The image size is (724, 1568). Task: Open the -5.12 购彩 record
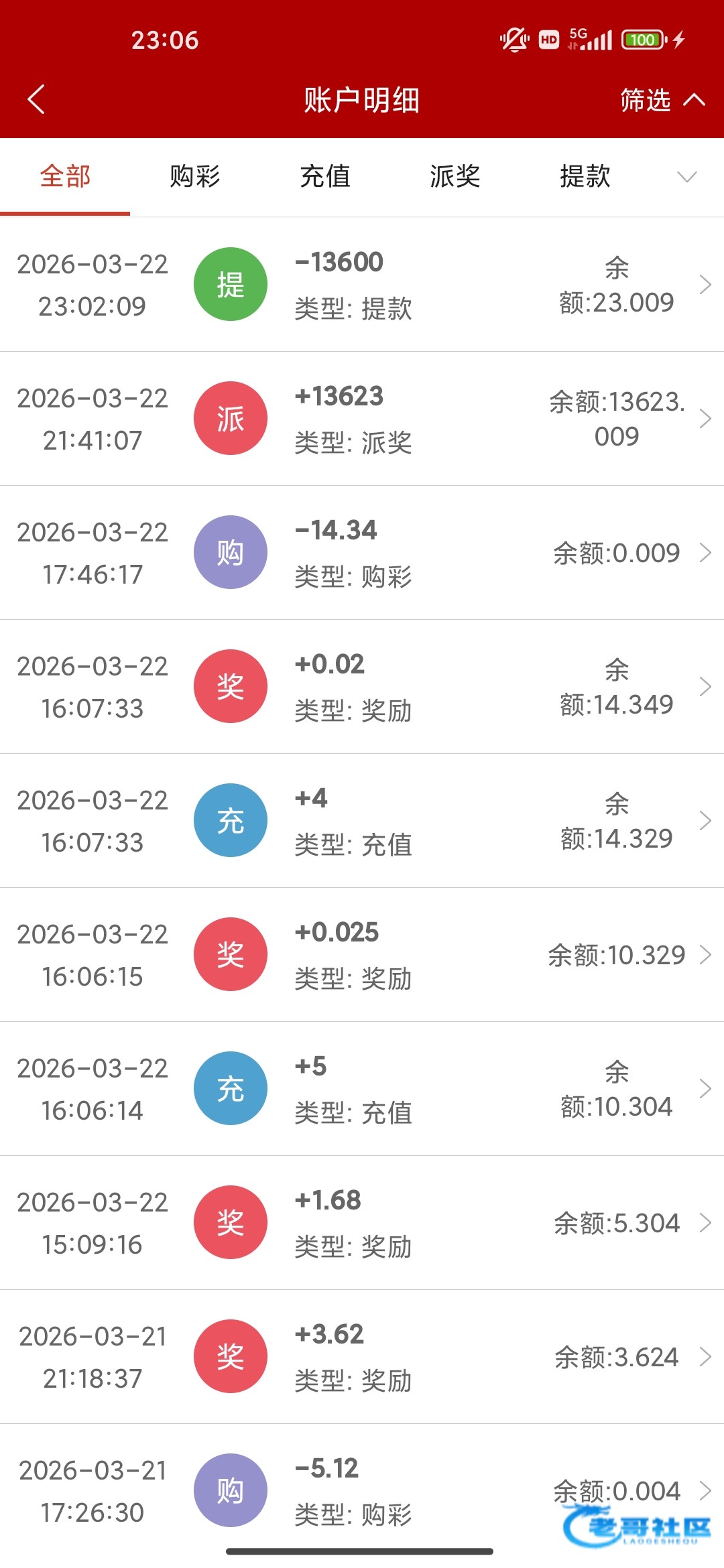[x=362, y=1491]
